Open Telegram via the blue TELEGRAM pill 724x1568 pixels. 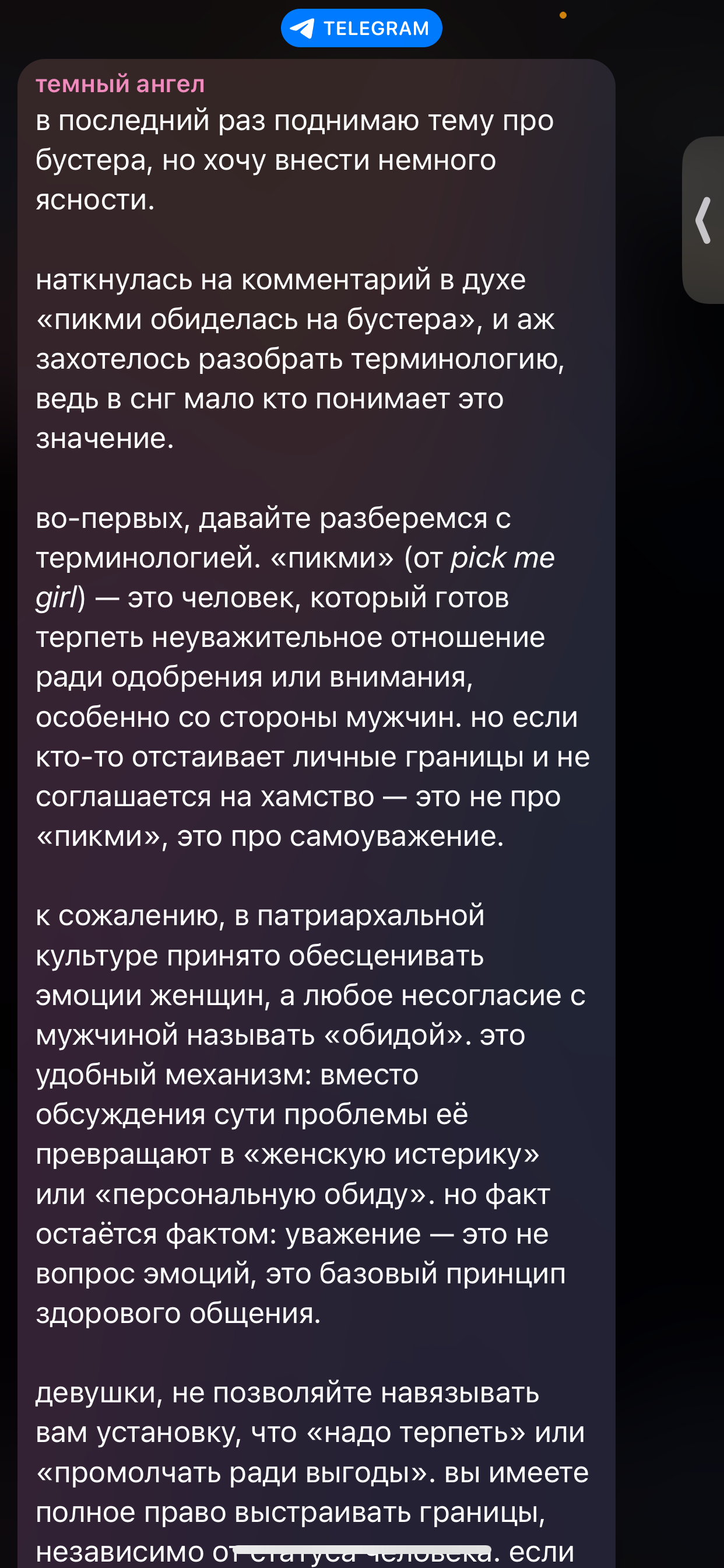point(361,28)
